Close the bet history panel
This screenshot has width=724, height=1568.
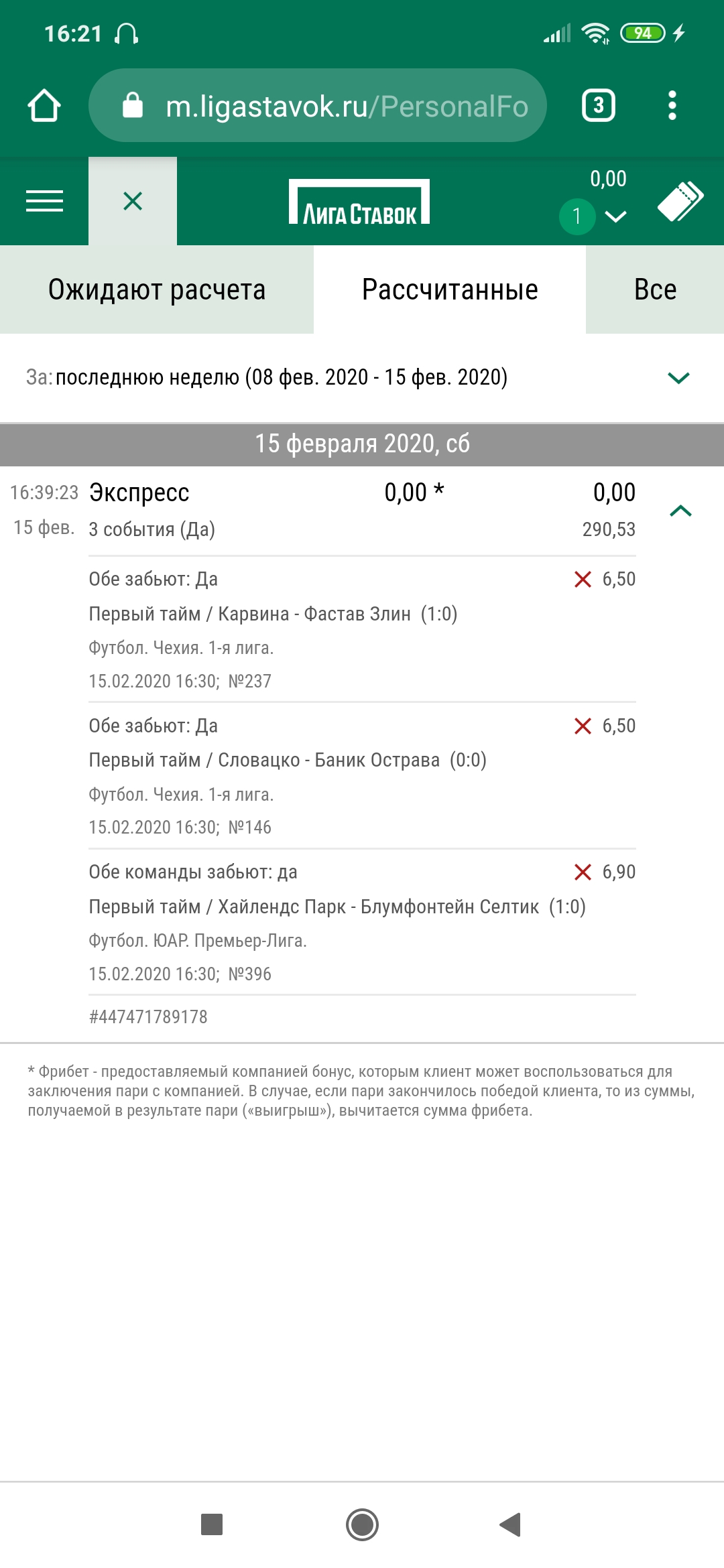pos(133,201)
